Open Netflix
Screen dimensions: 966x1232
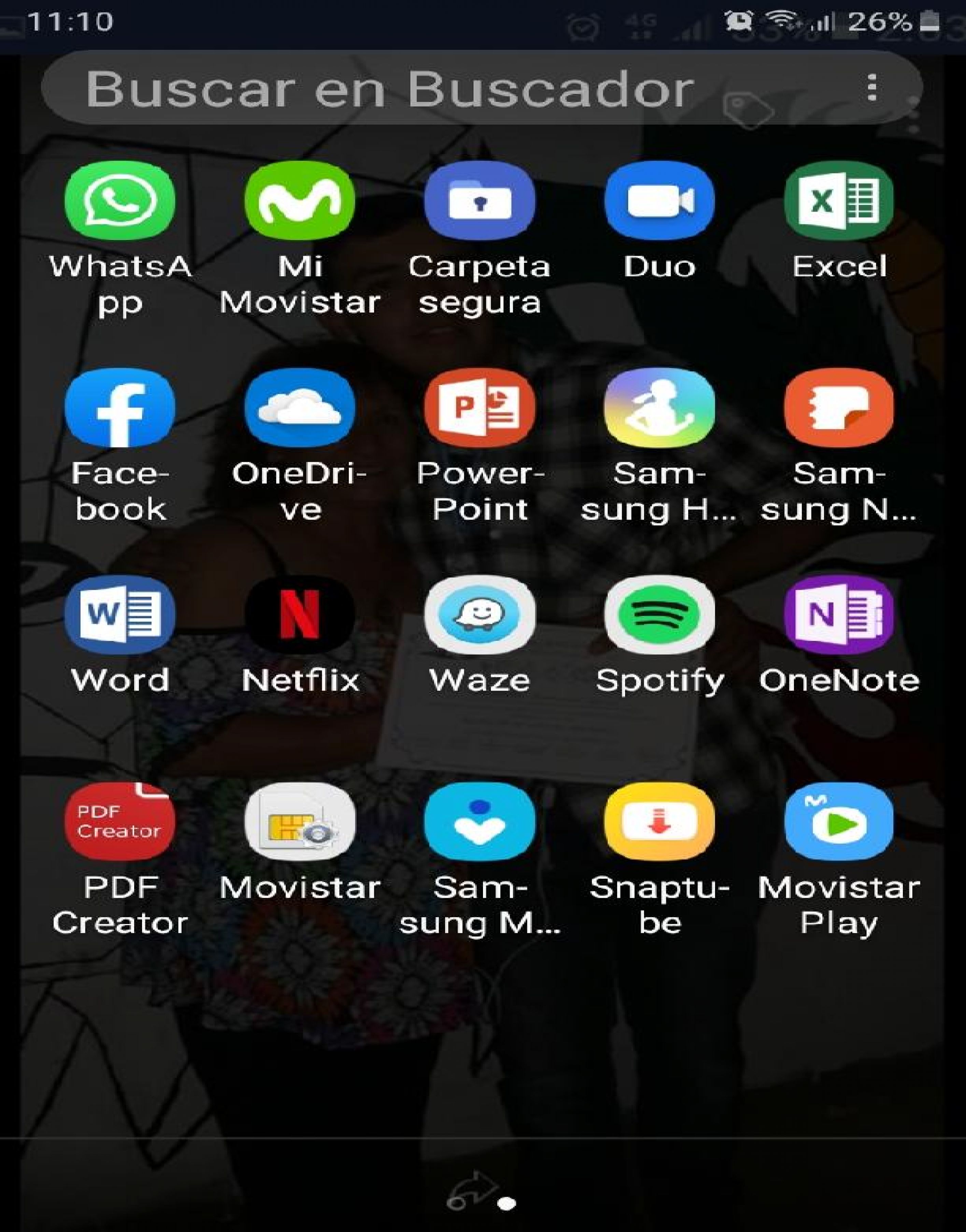300,615
